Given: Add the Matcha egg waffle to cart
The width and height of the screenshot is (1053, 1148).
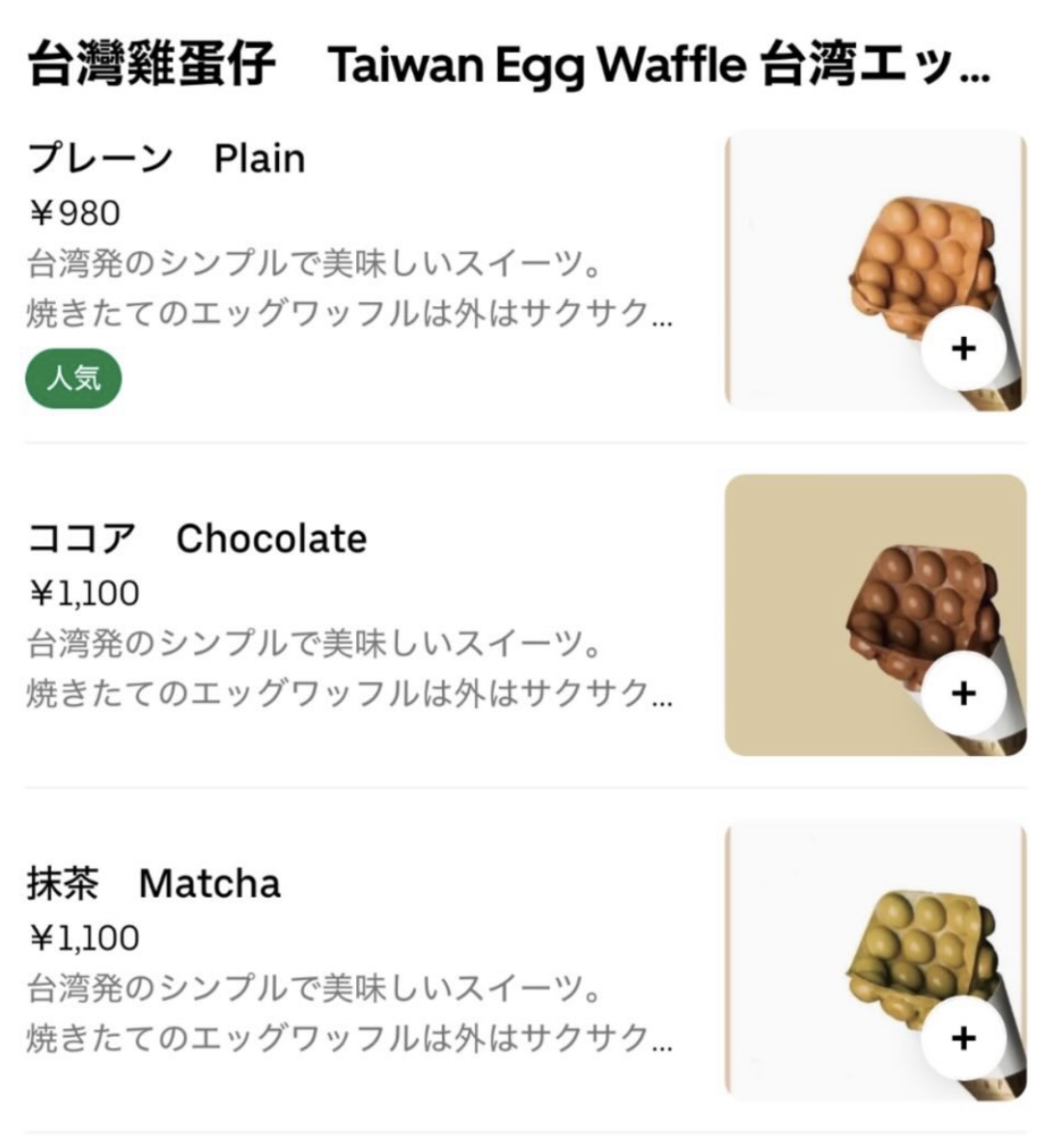Looking at the screenshot, I should 962,1038.
